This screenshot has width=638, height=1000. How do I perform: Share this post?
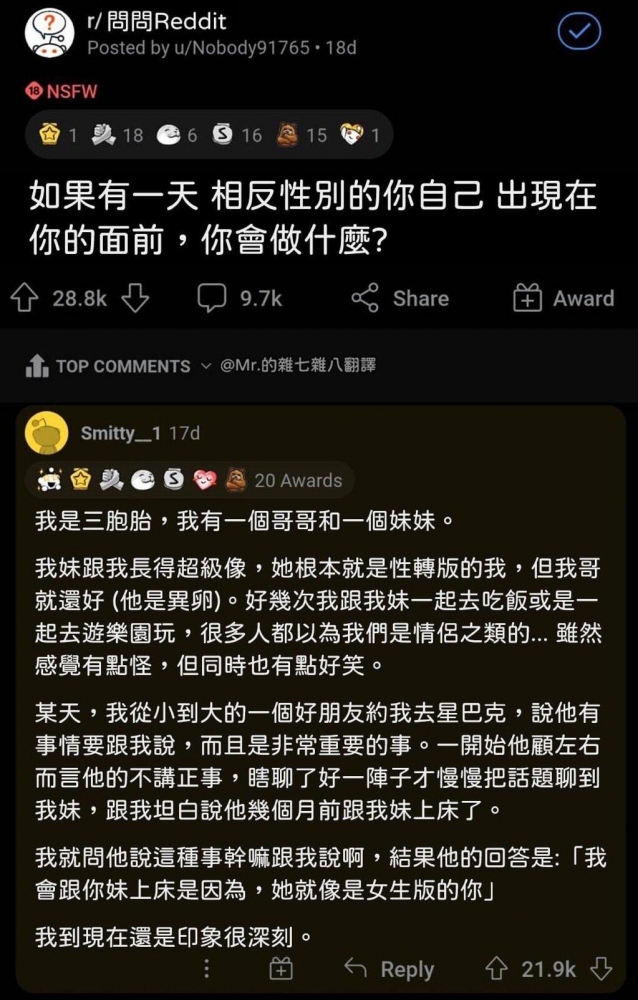tap(400, 298)
